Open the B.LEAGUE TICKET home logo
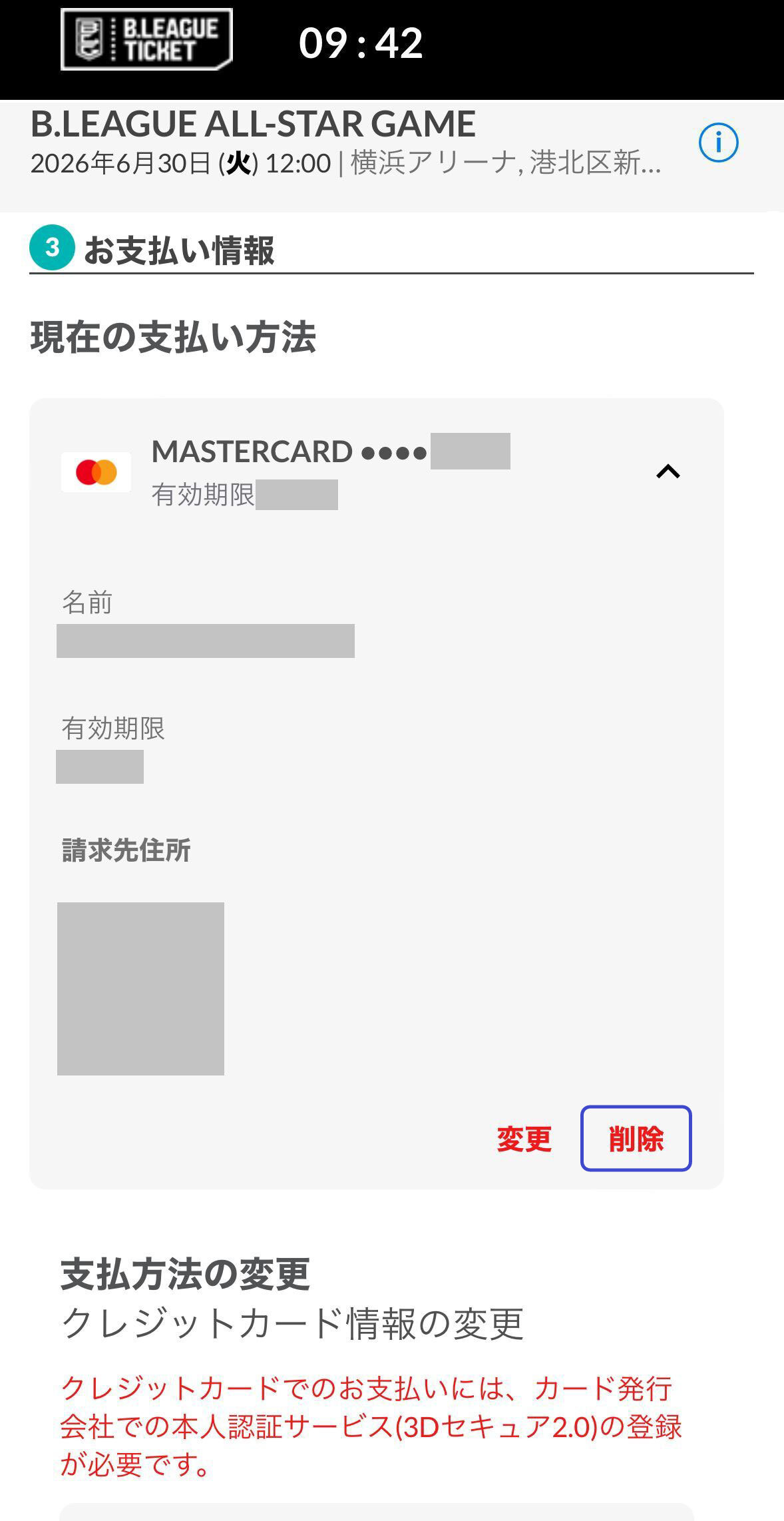This screenshot has width=784, height=1521. pyautogui.click(x=146, y=39)
